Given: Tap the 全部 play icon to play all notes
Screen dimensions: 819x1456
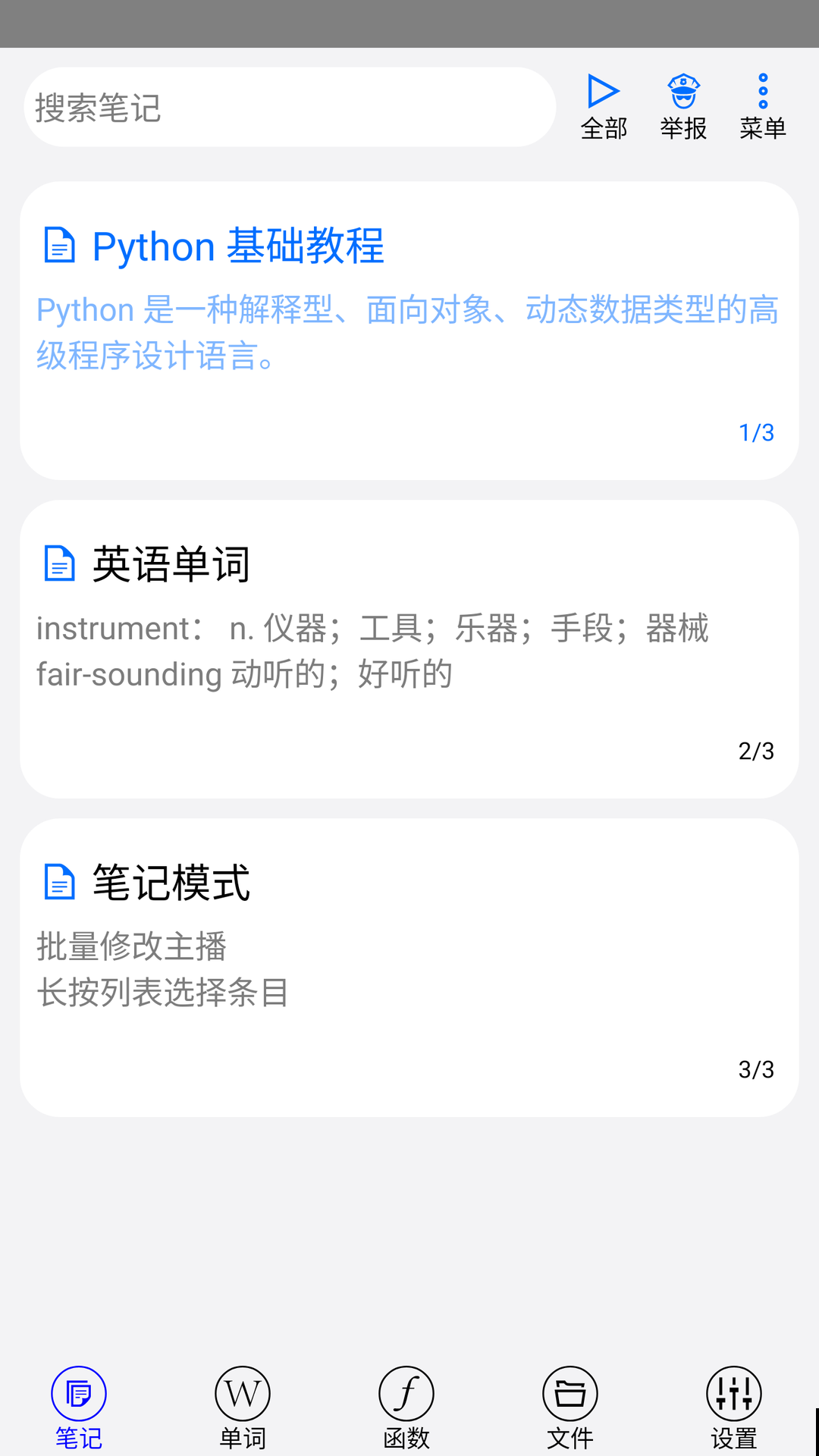Looking at the screenshot, I should coord(603,95).
